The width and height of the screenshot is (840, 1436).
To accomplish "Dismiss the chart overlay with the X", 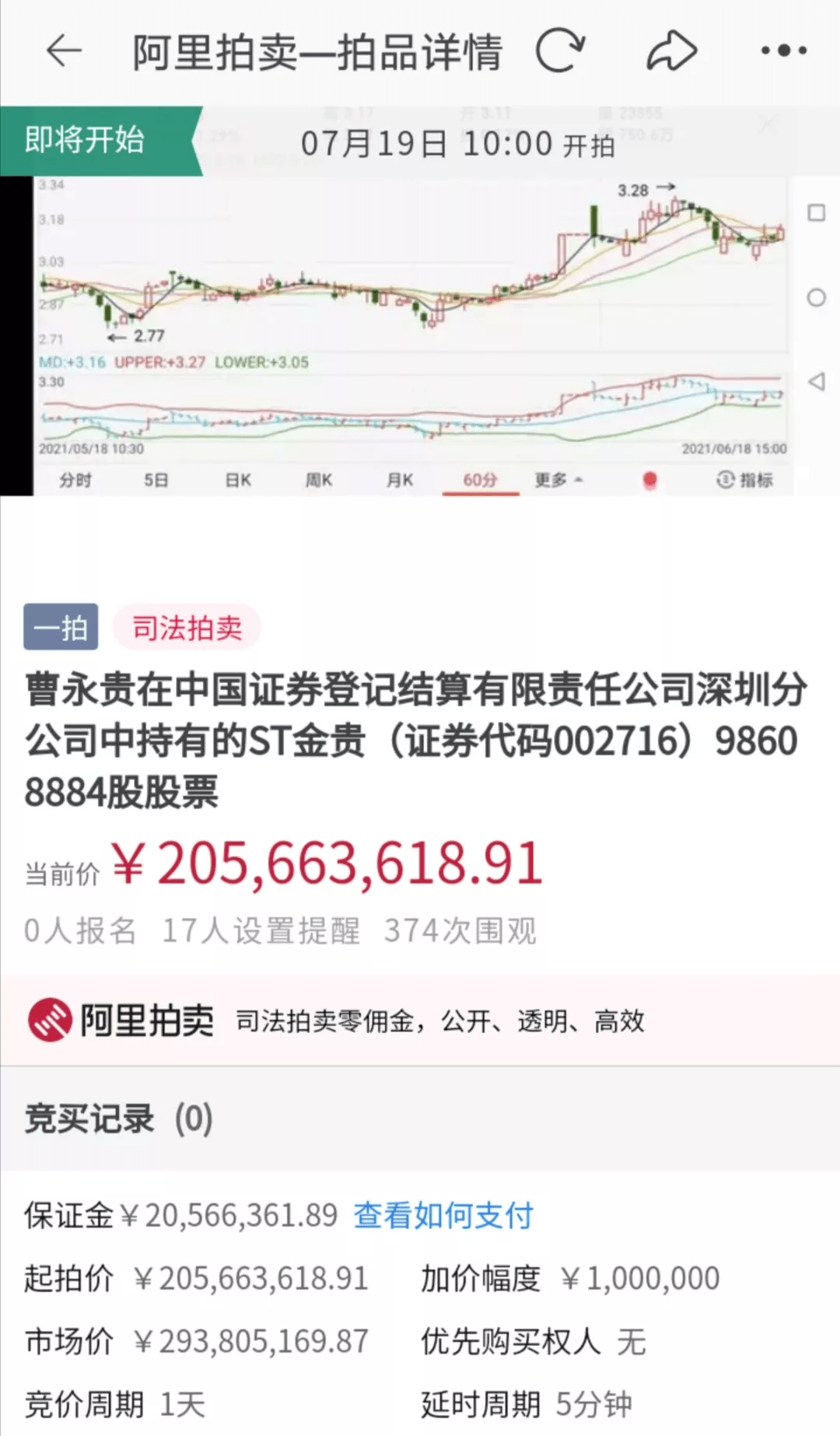I will tap(767, 123).
